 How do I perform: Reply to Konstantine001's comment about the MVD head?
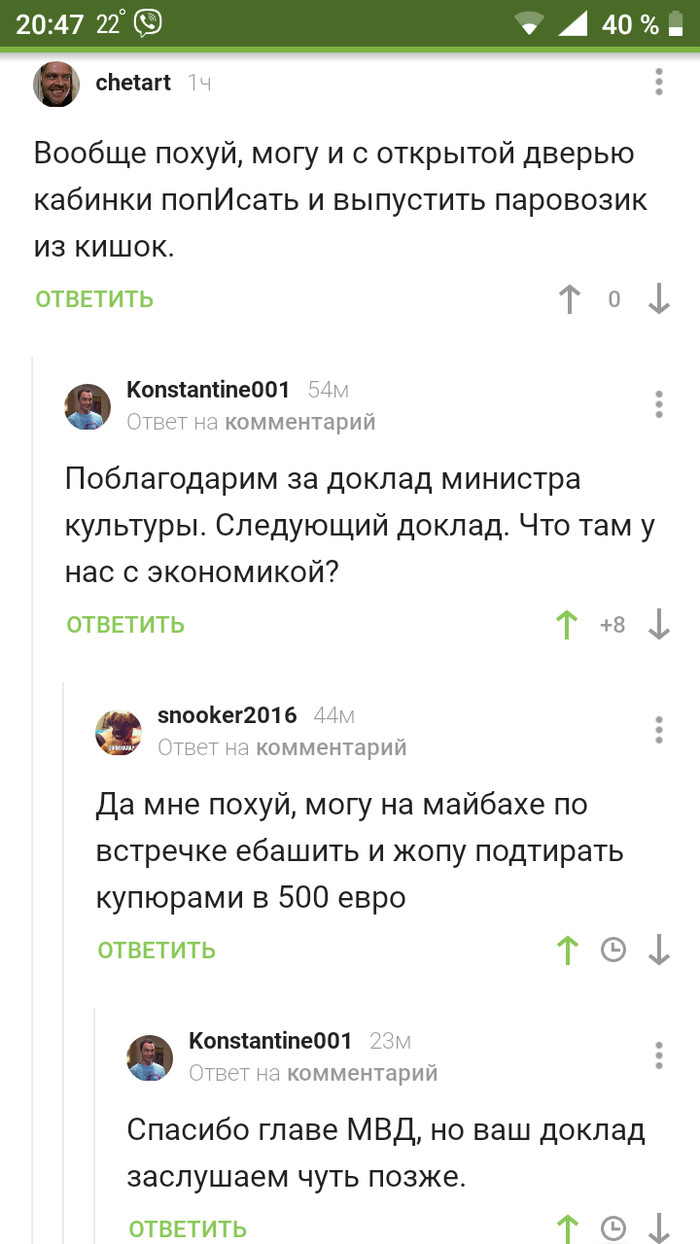[188, 1228]
